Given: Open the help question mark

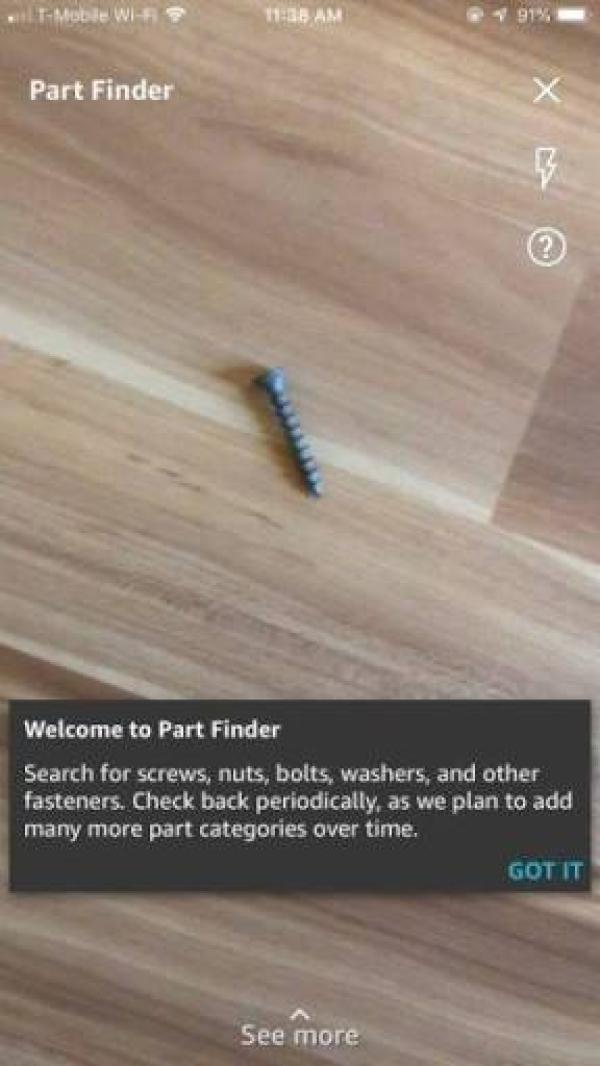Looking at the screenshot, I should click(546, 247).
